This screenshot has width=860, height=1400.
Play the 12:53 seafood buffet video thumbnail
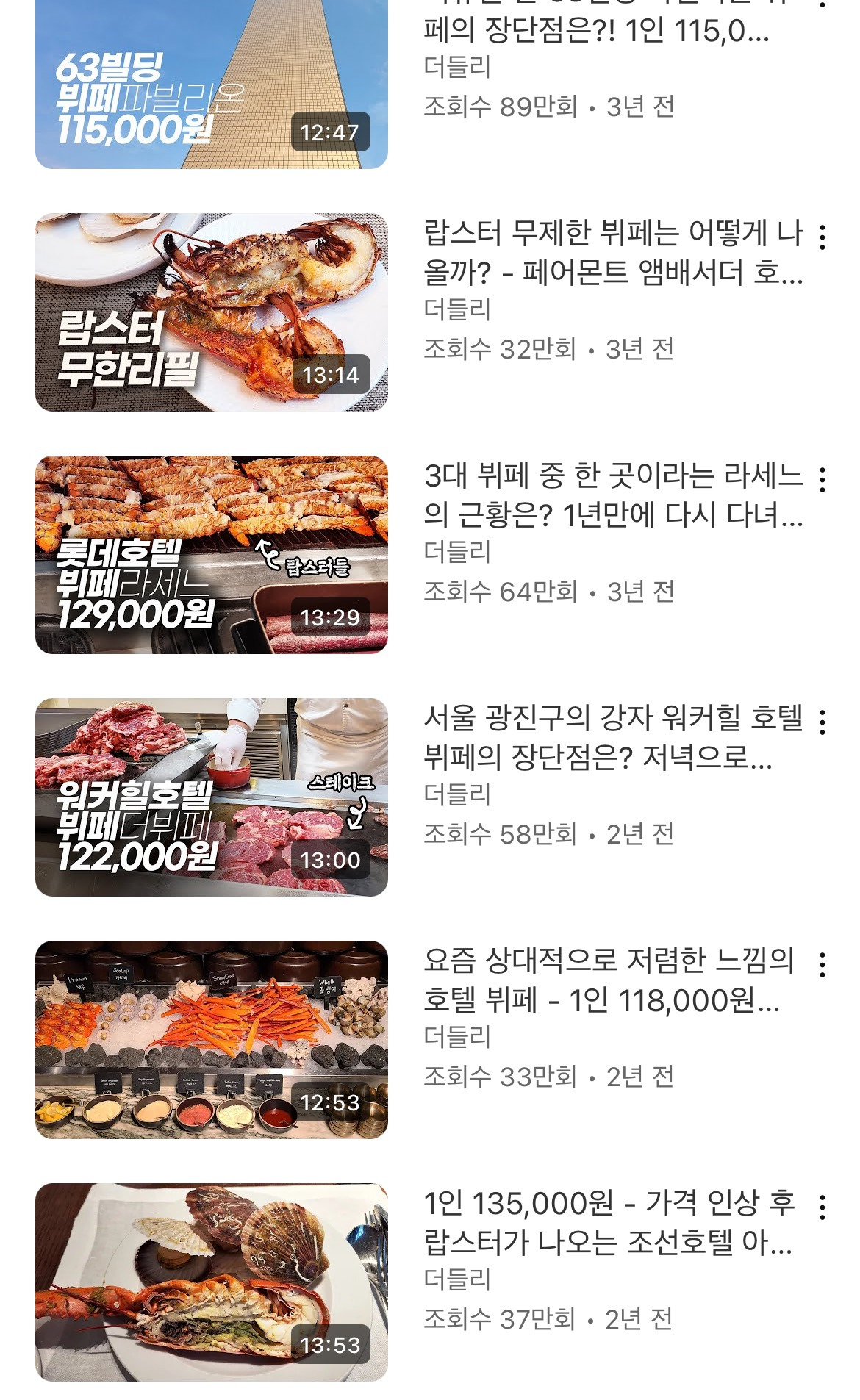(211, 1040)
